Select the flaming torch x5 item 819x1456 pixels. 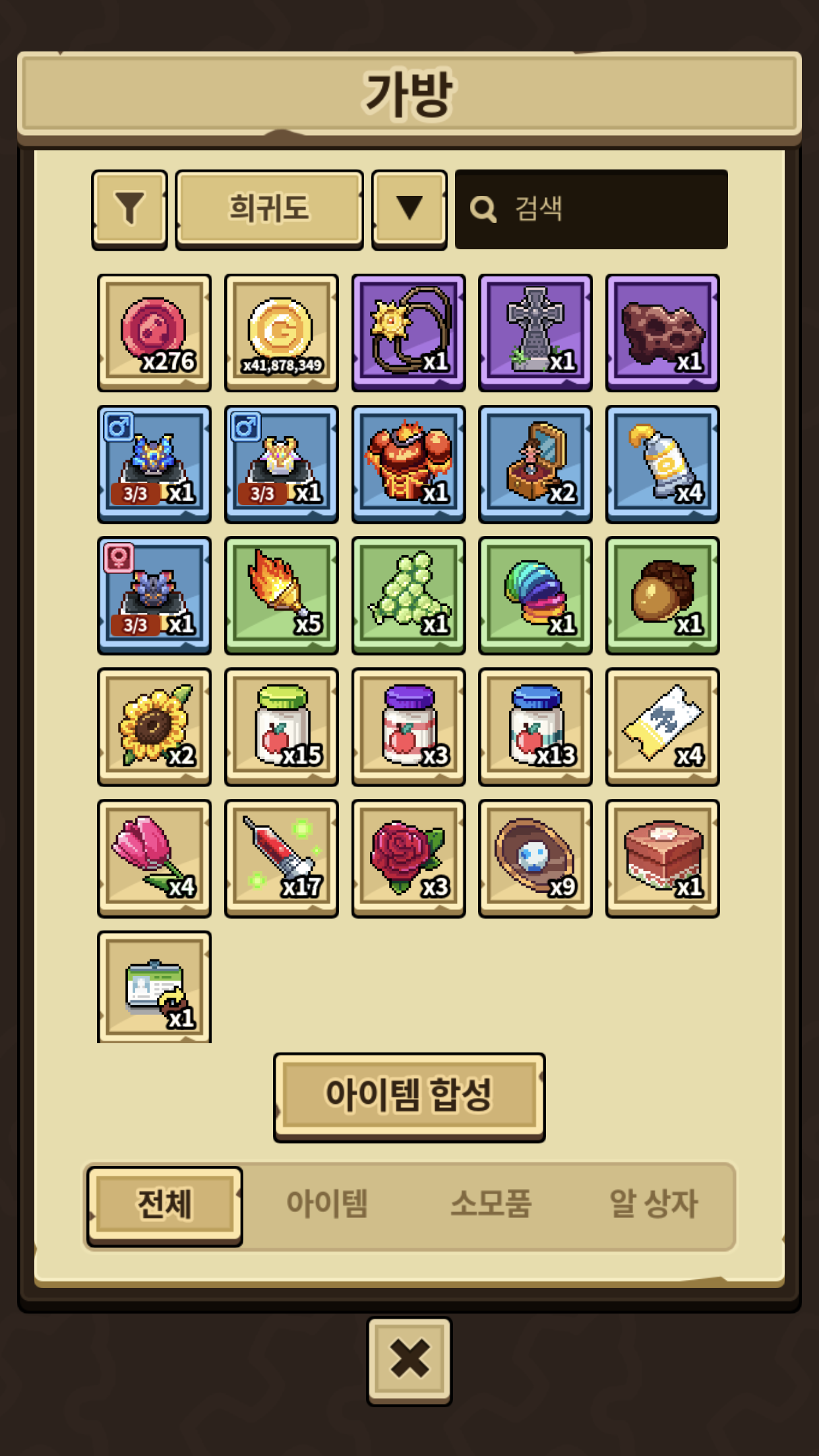(282, 595)
